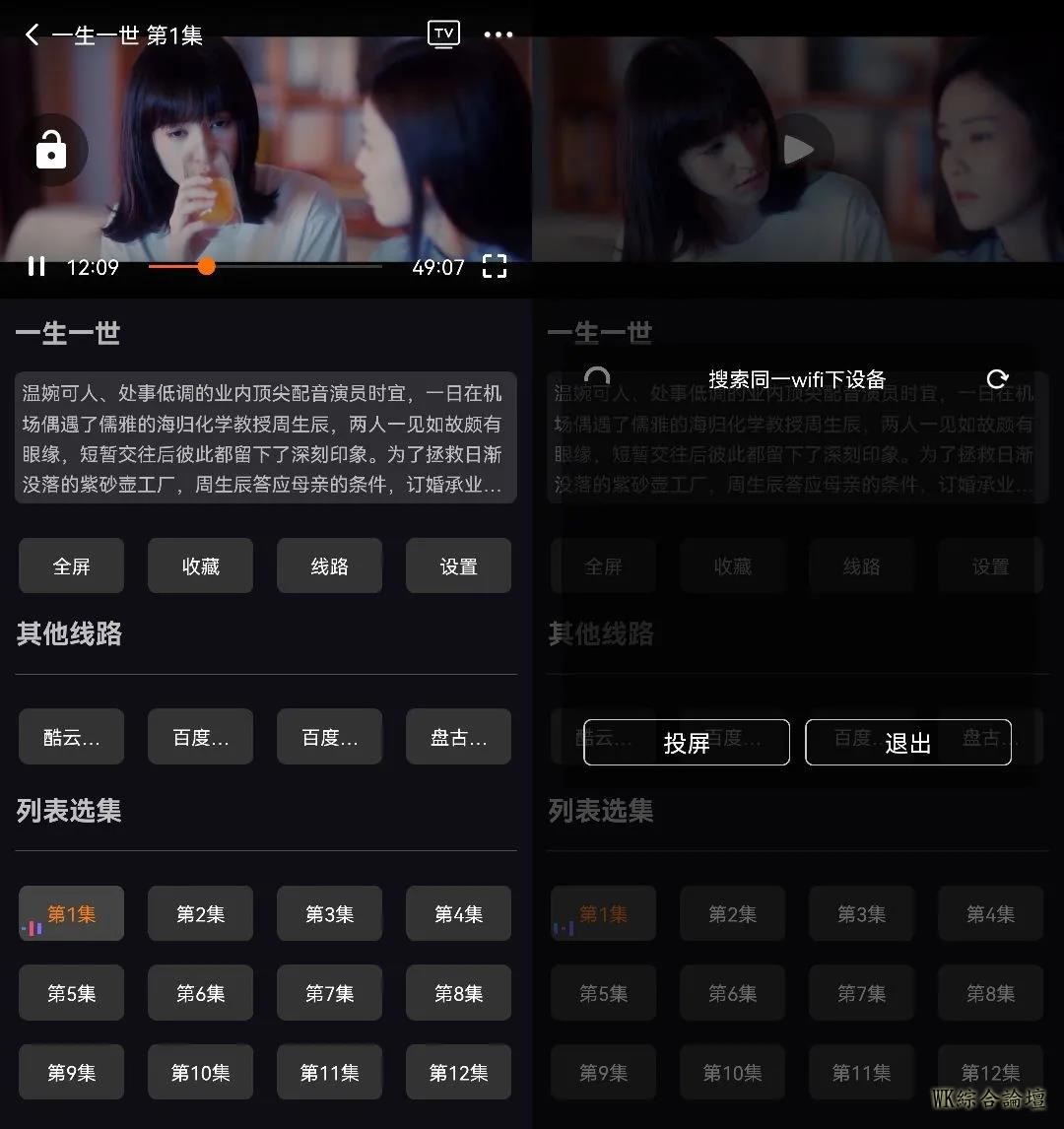Expand video using fullscreen corner icon
The width and height of the screenshot is (1064, 1129).
pos(495,267)
